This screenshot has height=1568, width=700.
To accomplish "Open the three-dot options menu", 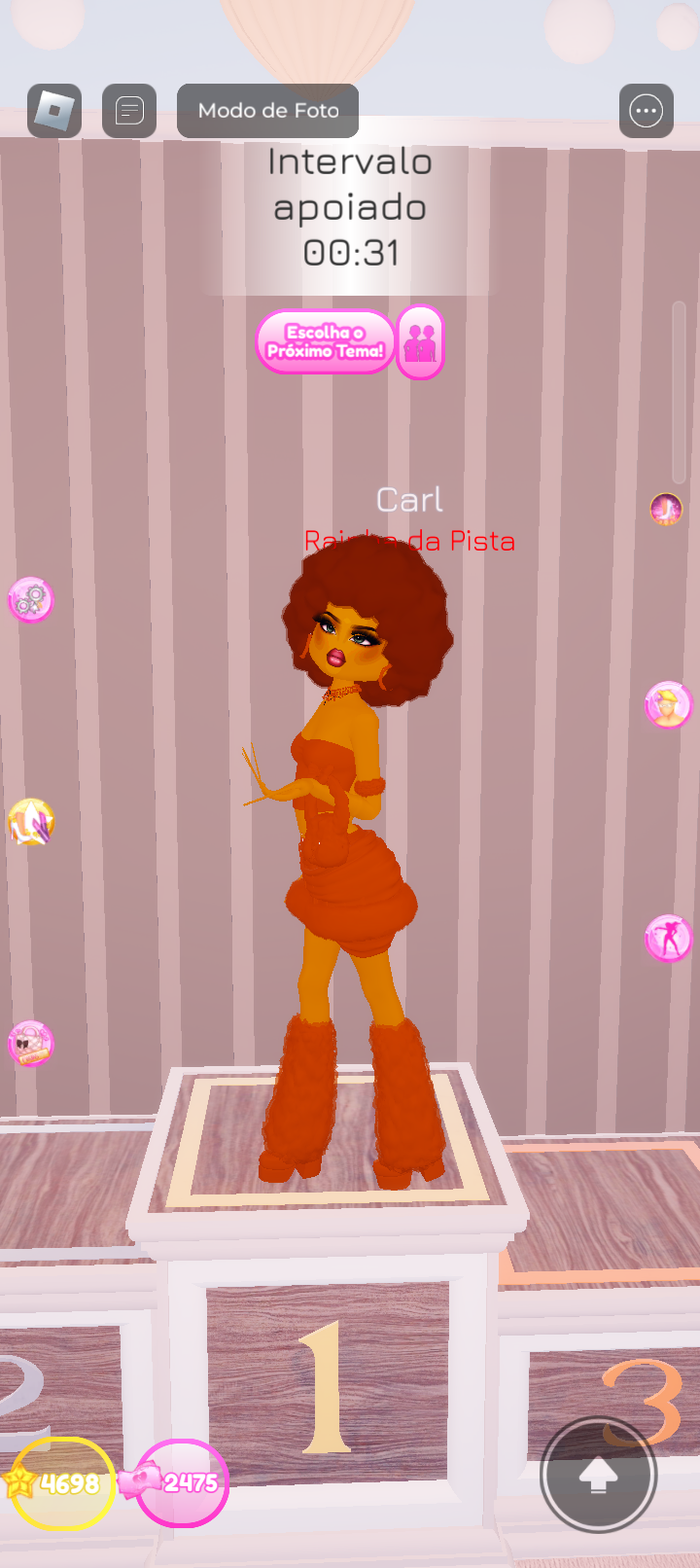I will tap(647, 111).
